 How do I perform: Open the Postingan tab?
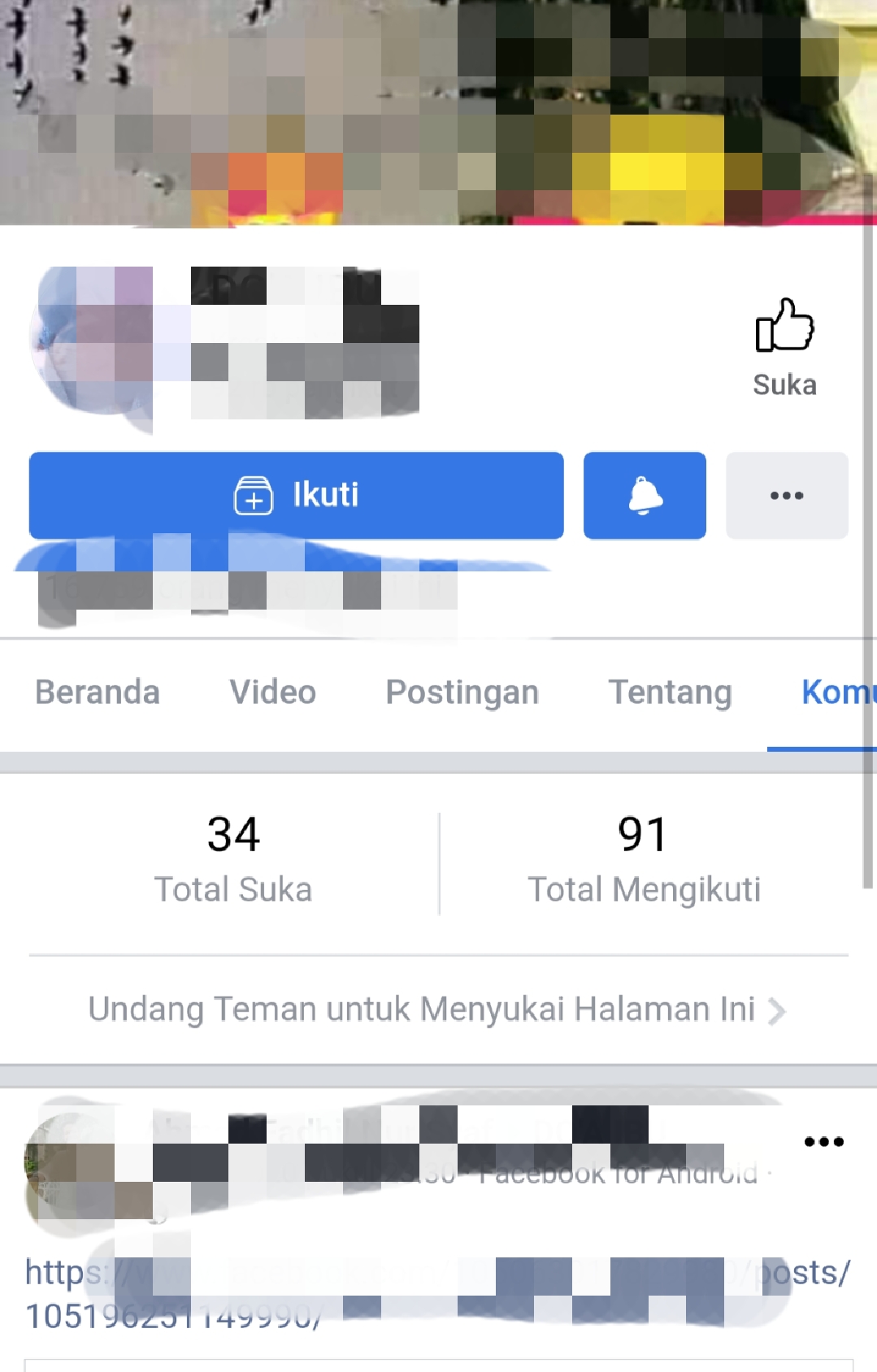pos(462,693)
